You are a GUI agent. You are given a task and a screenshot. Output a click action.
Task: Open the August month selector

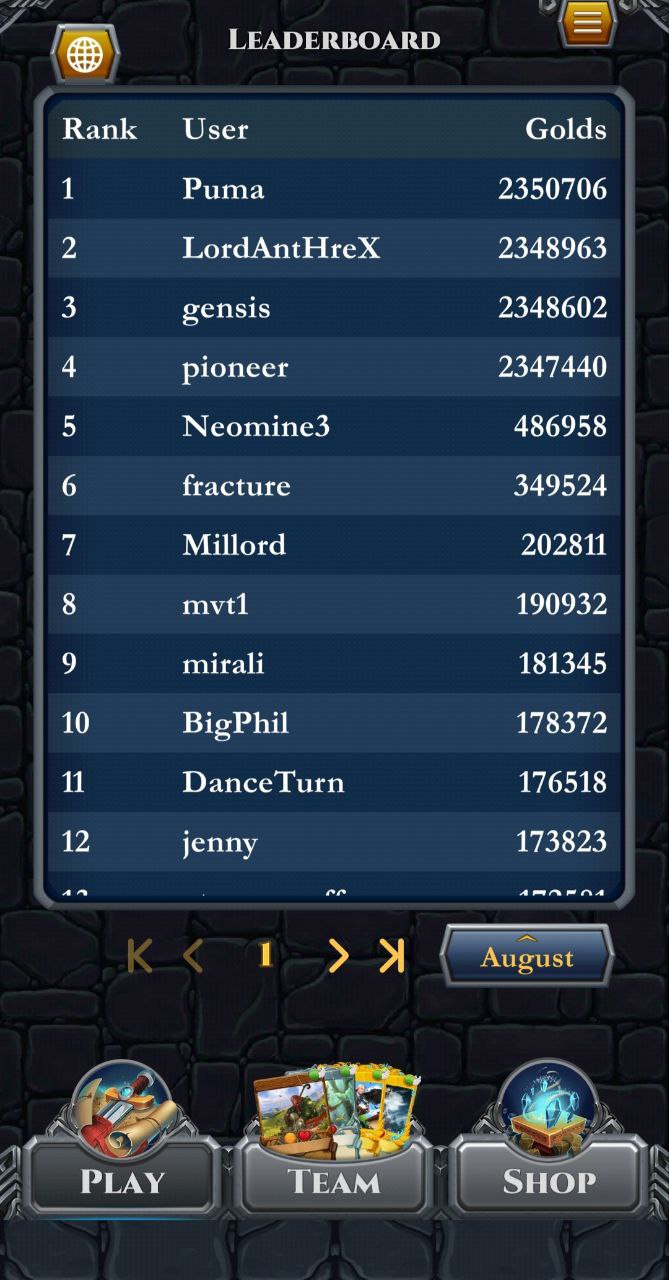pos(527,957)
